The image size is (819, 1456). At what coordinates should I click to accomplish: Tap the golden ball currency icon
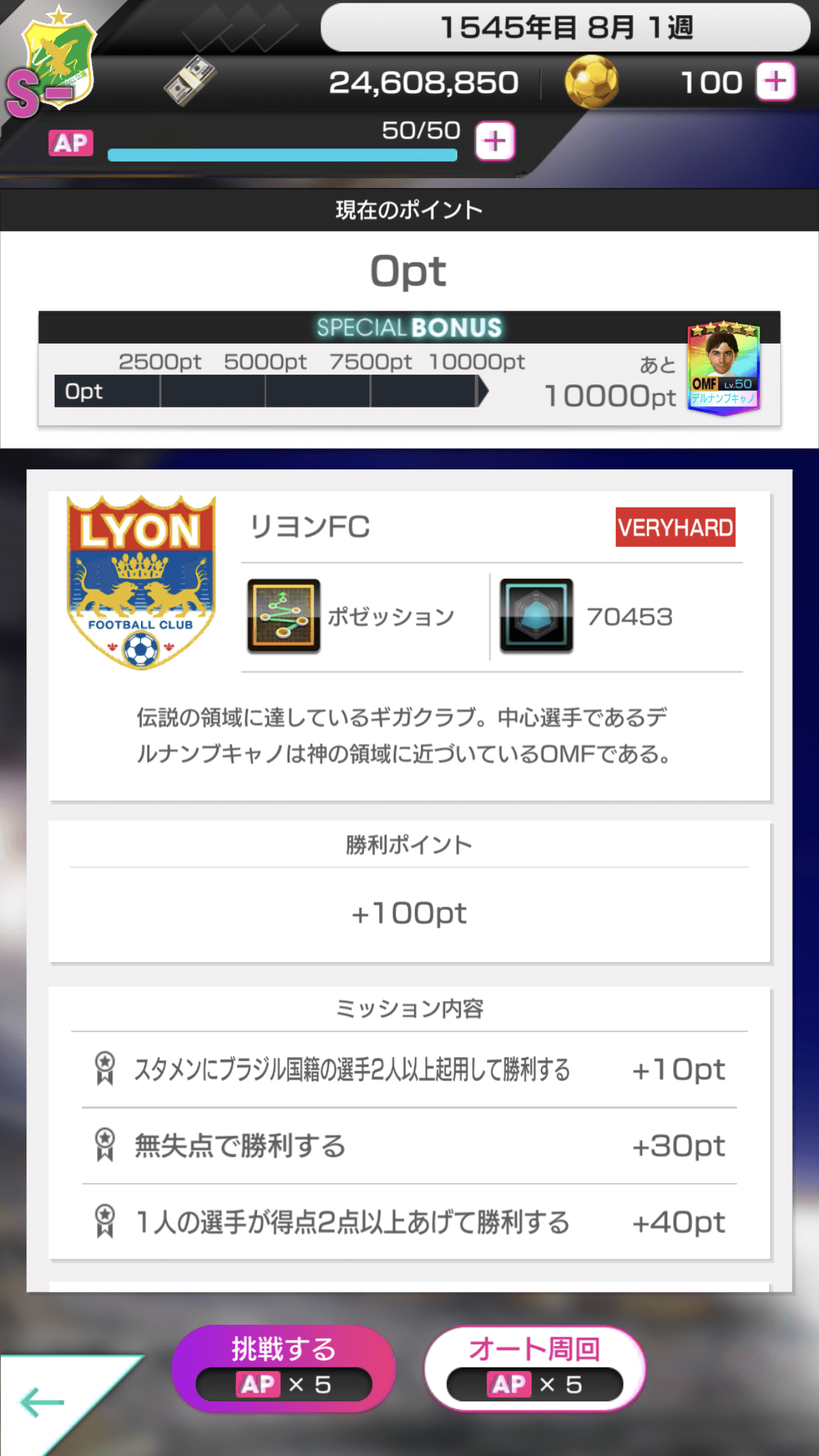point(592,80)
